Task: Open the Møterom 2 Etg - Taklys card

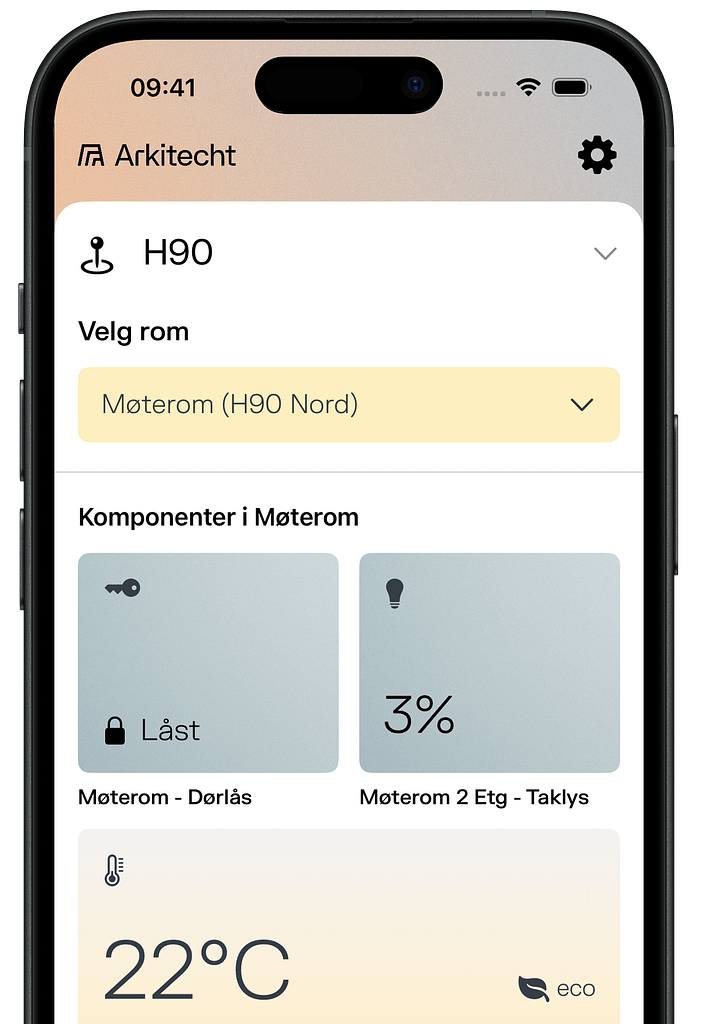Action: (489, 662)
